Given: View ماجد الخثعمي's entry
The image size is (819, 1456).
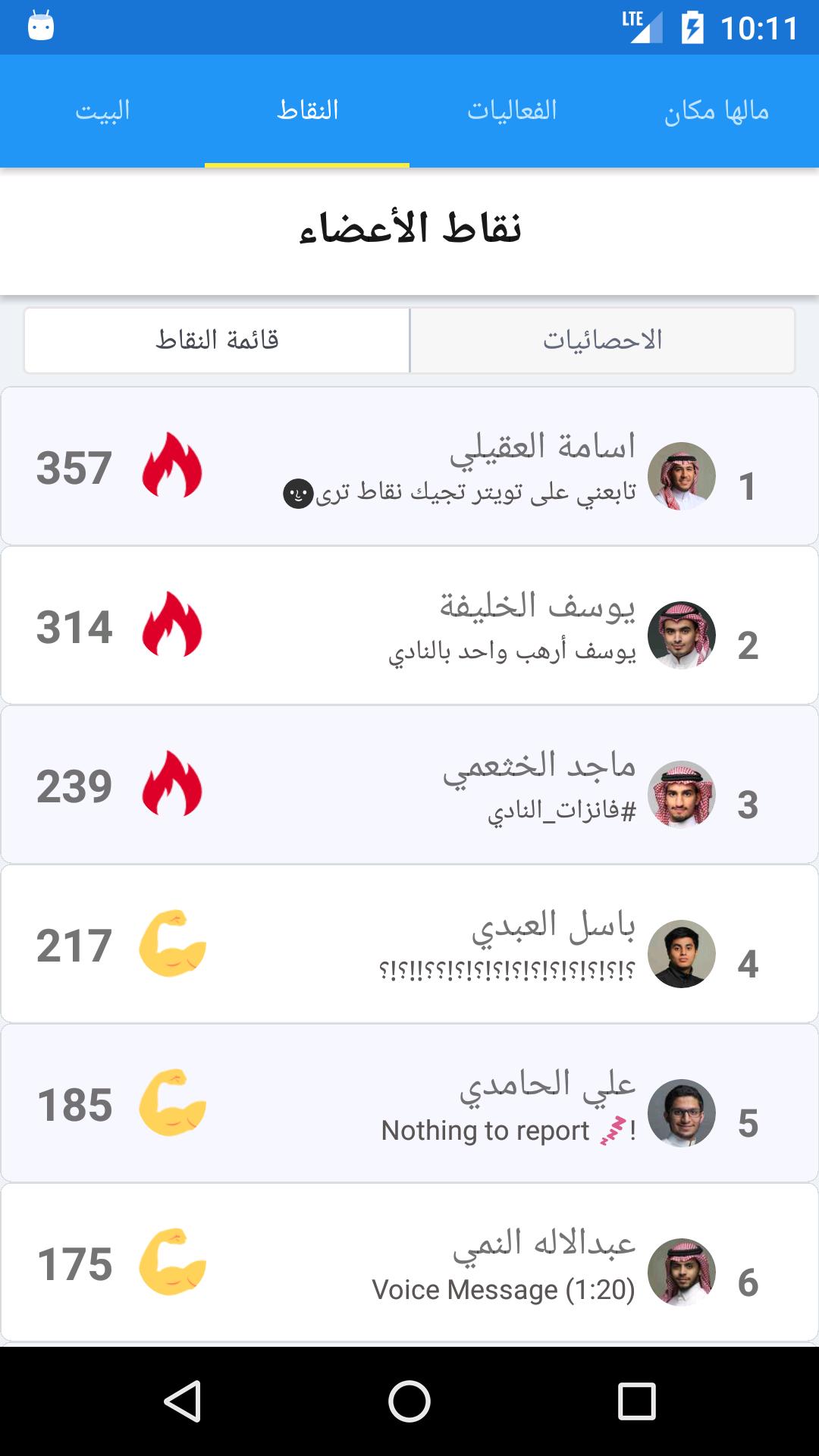Looking at the screenshot, I should point(409,784).
